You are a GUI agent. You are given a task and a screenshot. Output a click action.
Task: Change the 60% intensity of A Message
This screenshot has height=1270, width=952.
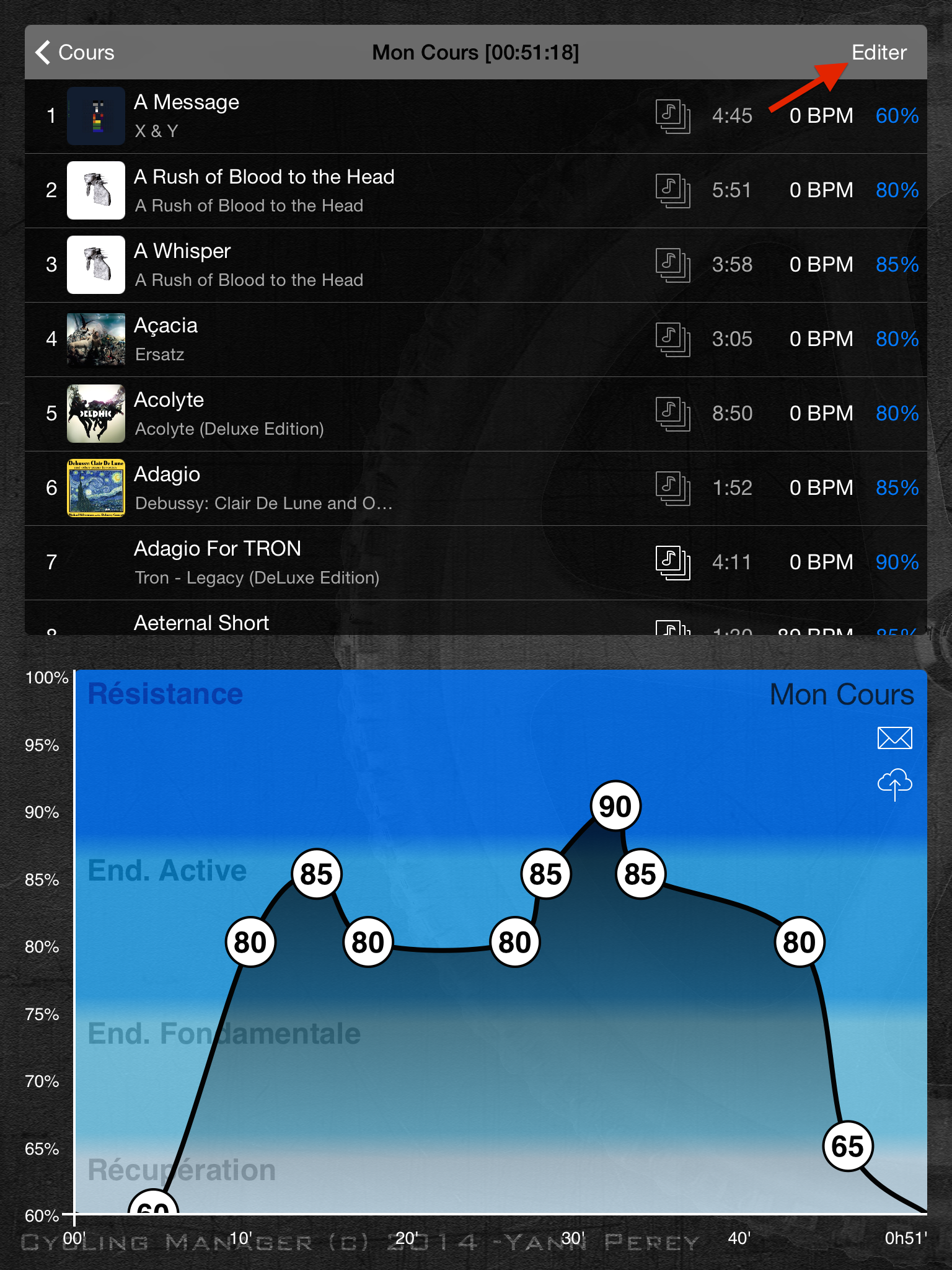896,116
